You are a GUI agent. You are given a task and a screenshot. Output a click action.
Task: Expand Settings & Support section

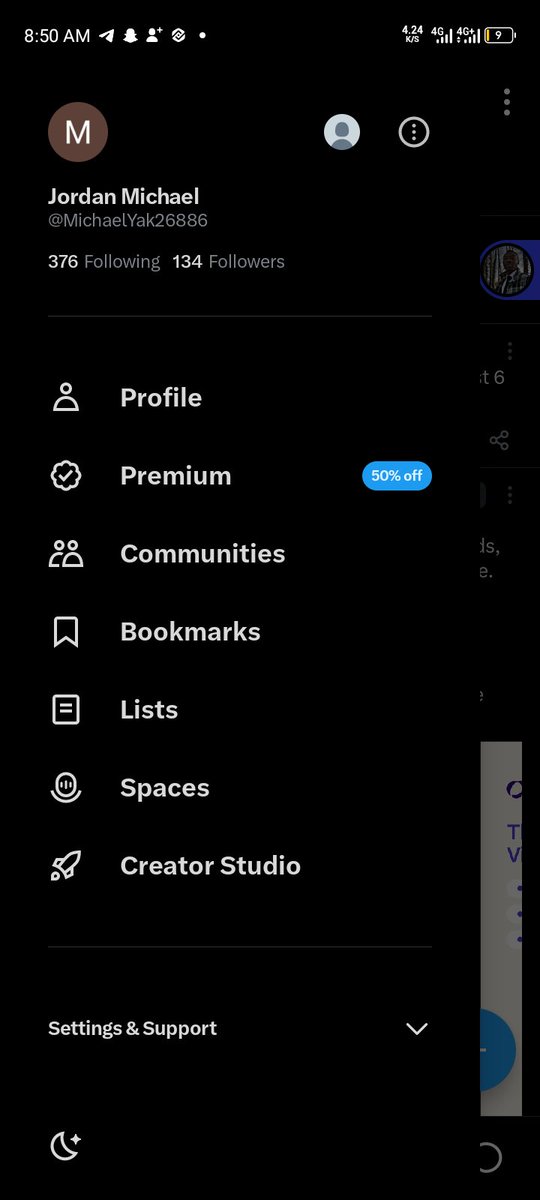tap(240, 1029)
